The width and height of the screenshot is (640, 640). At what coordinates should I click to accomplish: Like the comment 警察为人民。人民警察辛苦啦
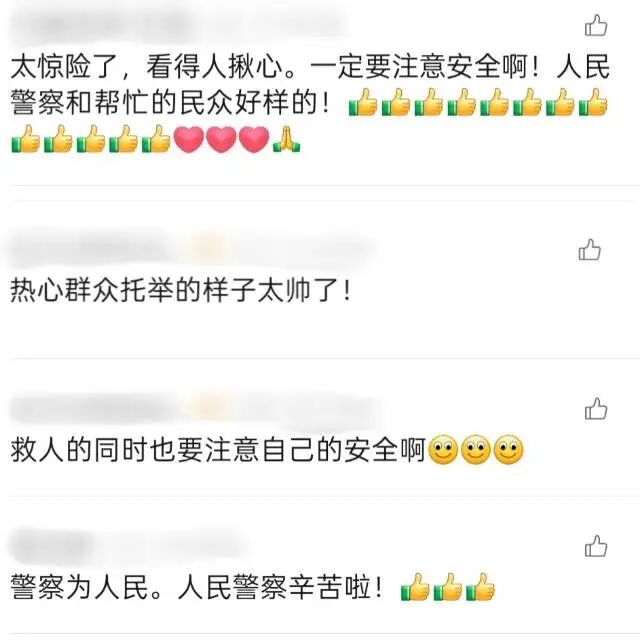tap(596, 546)
